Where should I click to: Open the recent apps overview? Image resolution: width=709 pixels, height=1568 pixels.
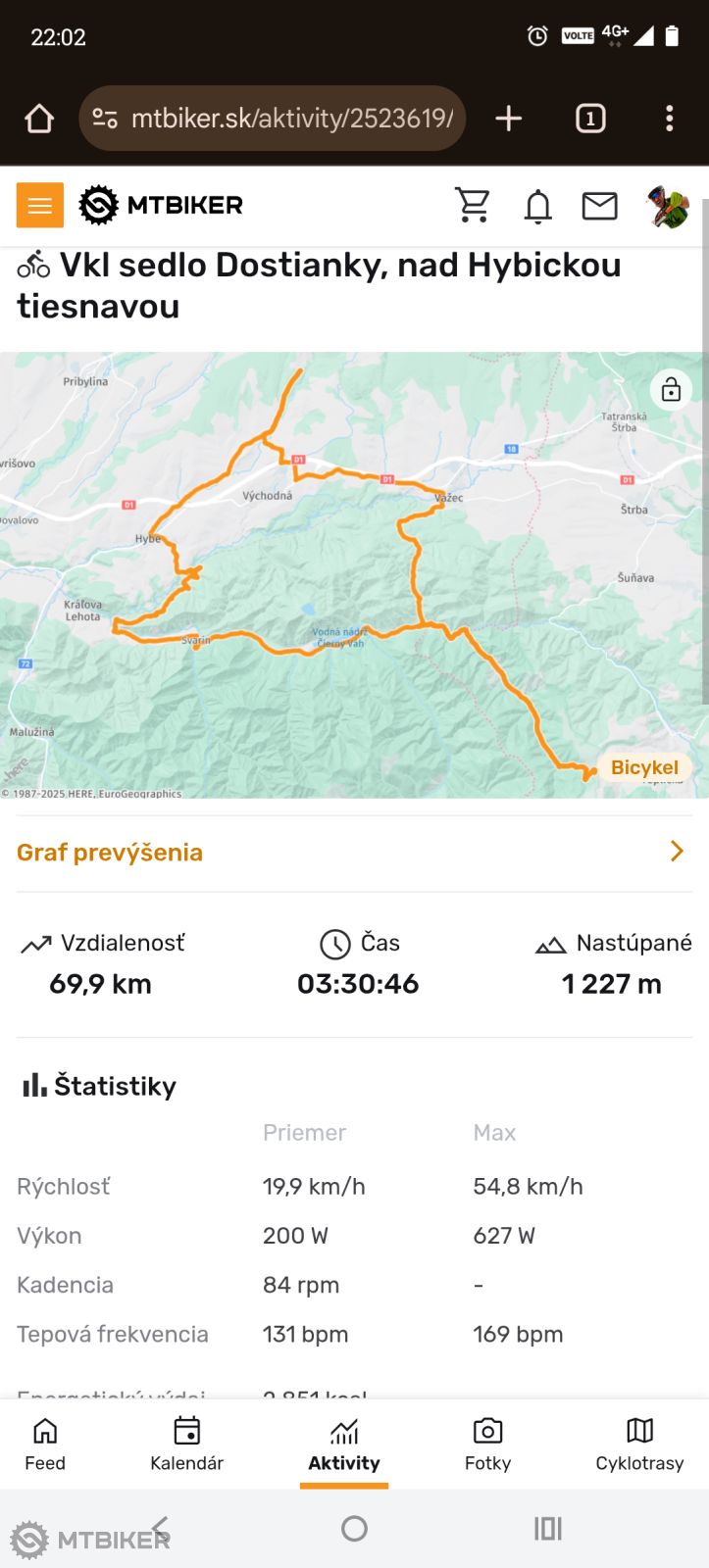coord(547,1528)
